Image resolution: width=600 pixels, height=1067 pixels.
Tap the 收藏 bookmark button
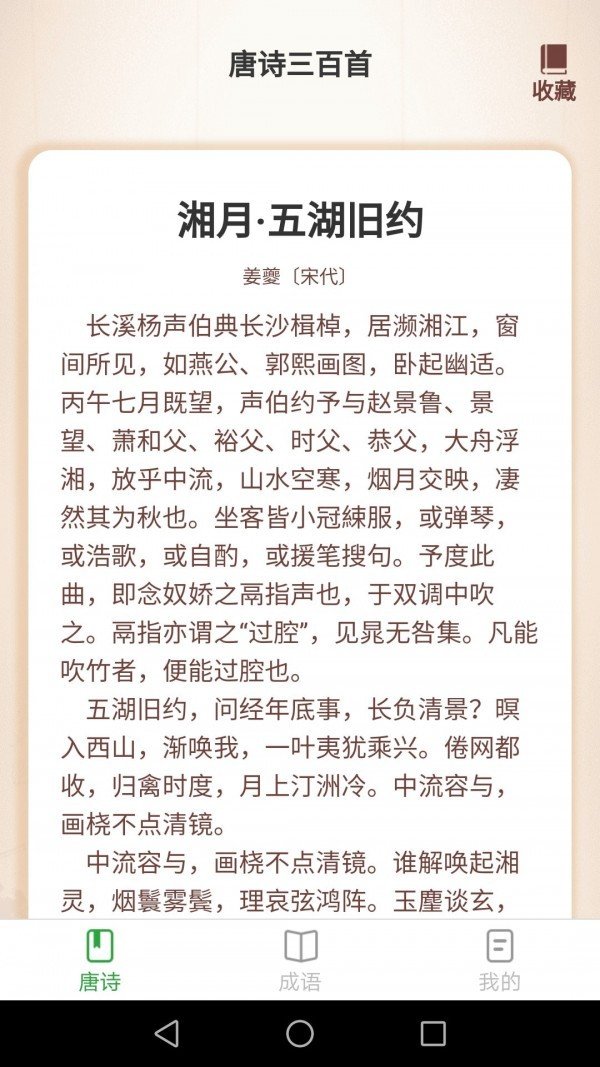[x=553, y=72]
